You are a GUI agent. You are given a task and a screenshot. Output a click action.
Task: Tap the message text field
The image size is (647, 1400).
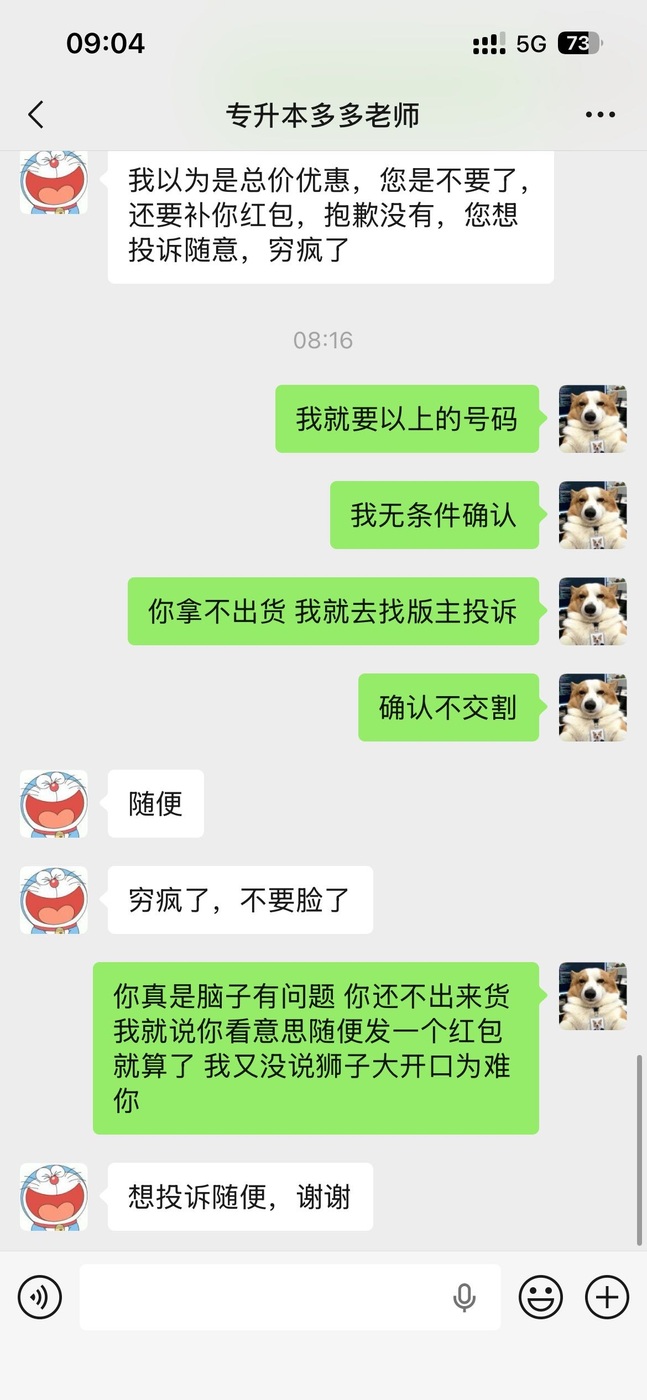[265, 1297]
